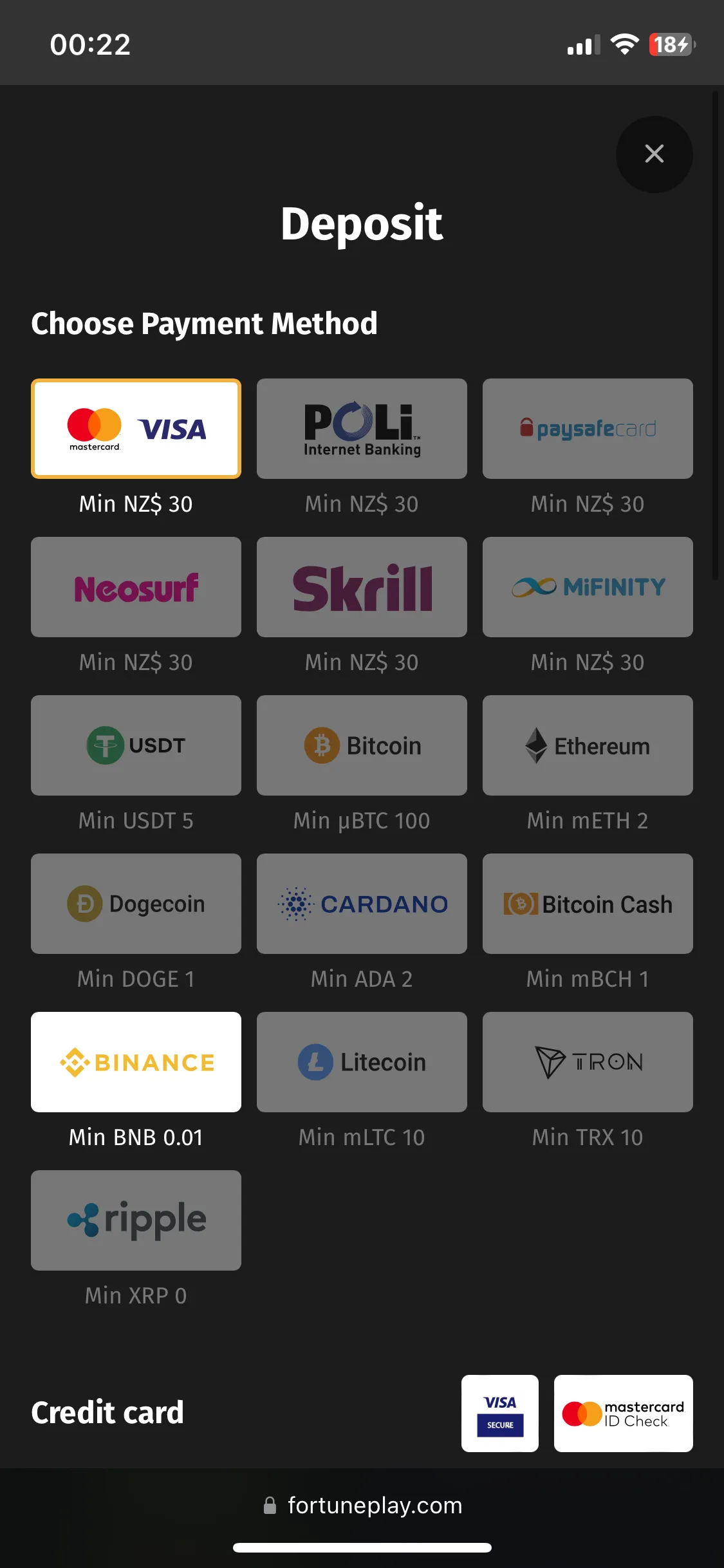Screen dimensions: 724x1568
Task: Tap the fortuneplay.com address bar
Action: [x=362, y=1506]
